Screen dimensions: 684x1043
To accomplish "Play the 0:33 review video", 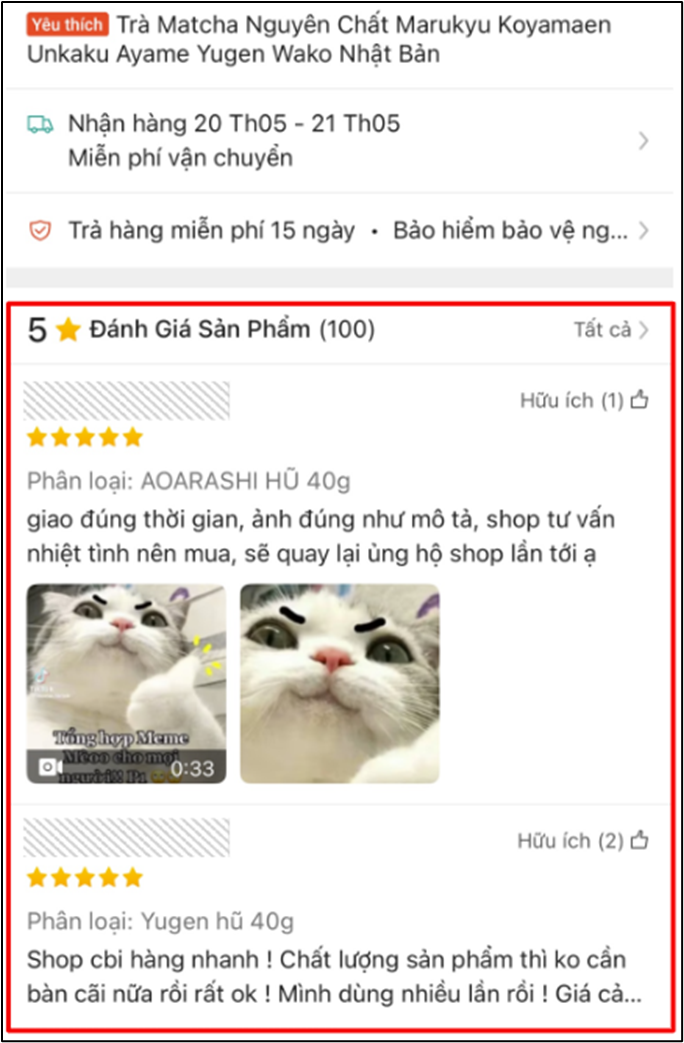I will click(x=126, y=684).
